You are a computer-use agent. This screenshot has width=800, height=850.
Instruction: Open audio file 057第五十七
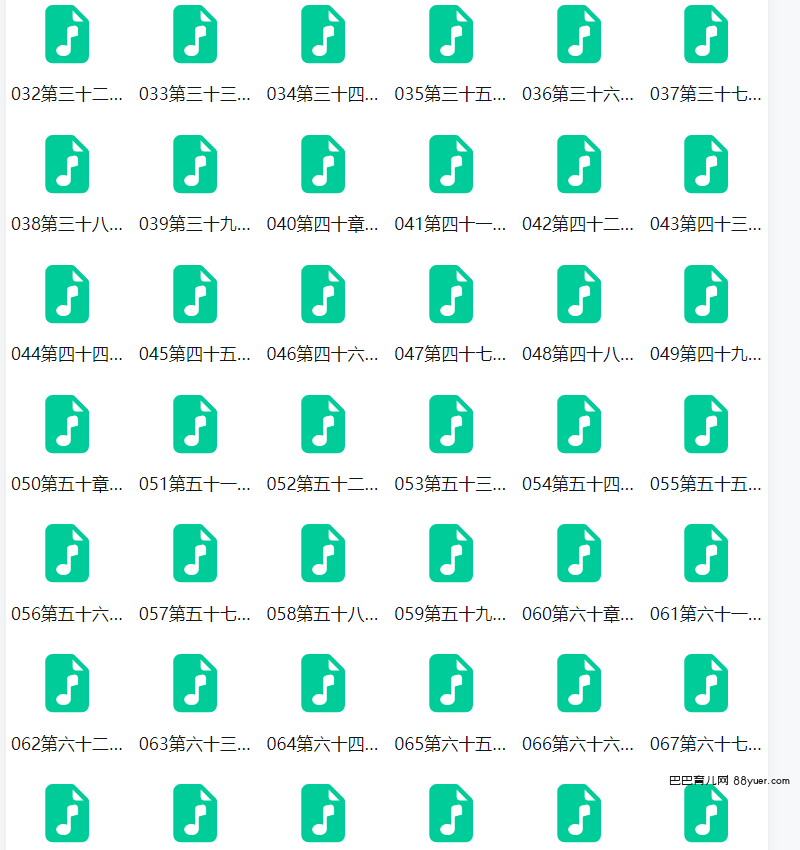point(195,553)
